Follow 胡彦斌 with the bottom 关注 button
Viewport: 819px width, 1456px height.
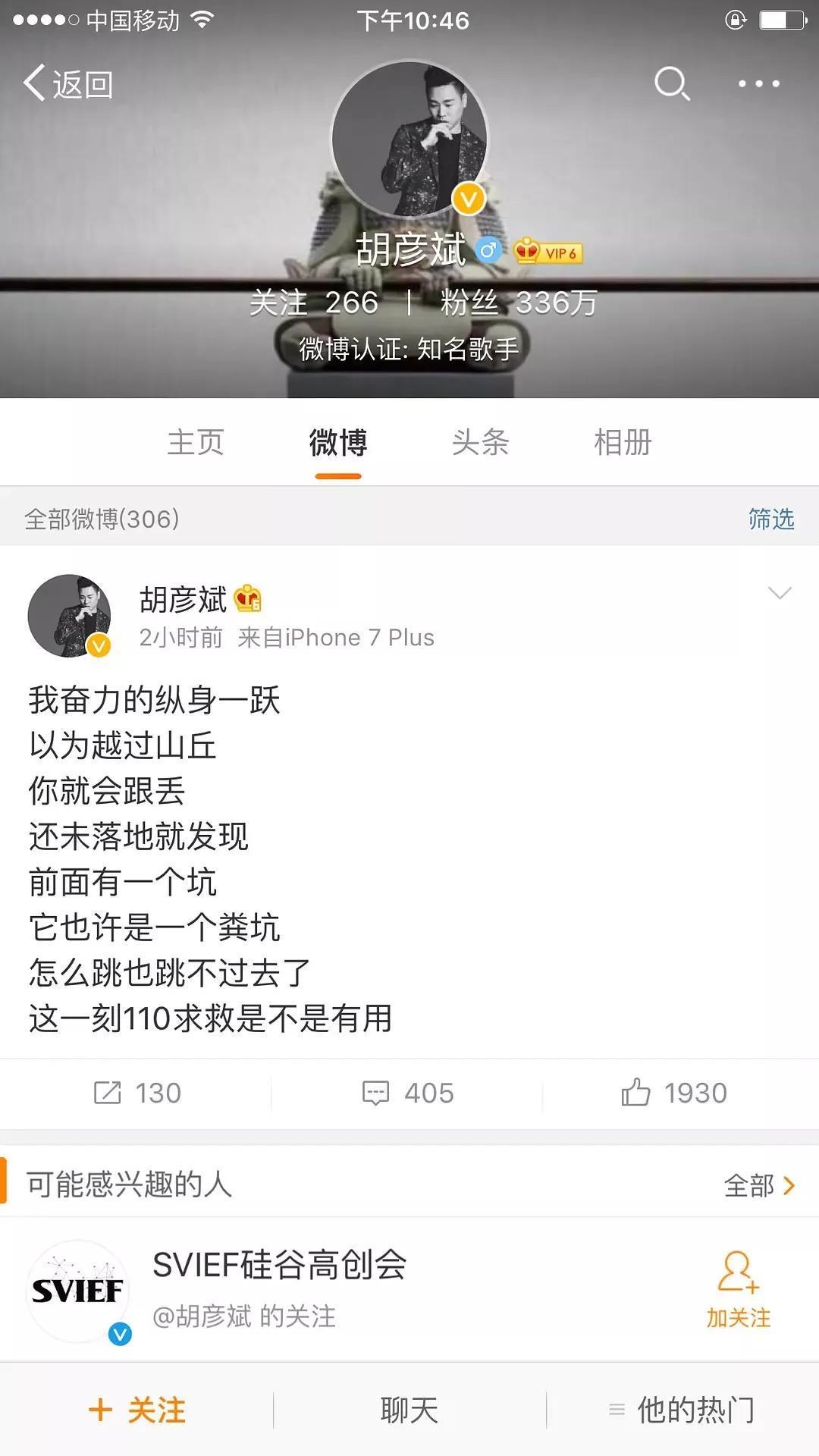(x=136, y=1410)
